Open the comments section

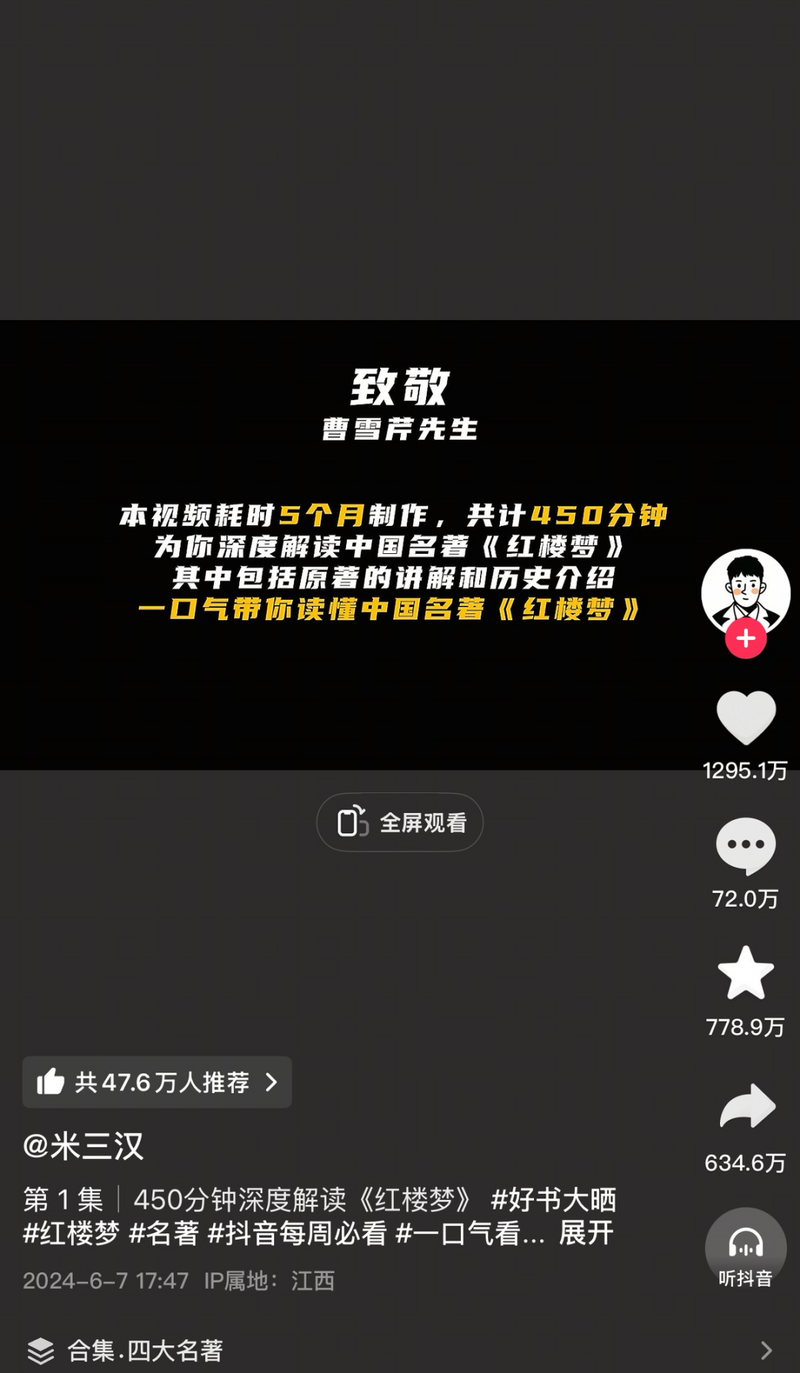(746, 847)
